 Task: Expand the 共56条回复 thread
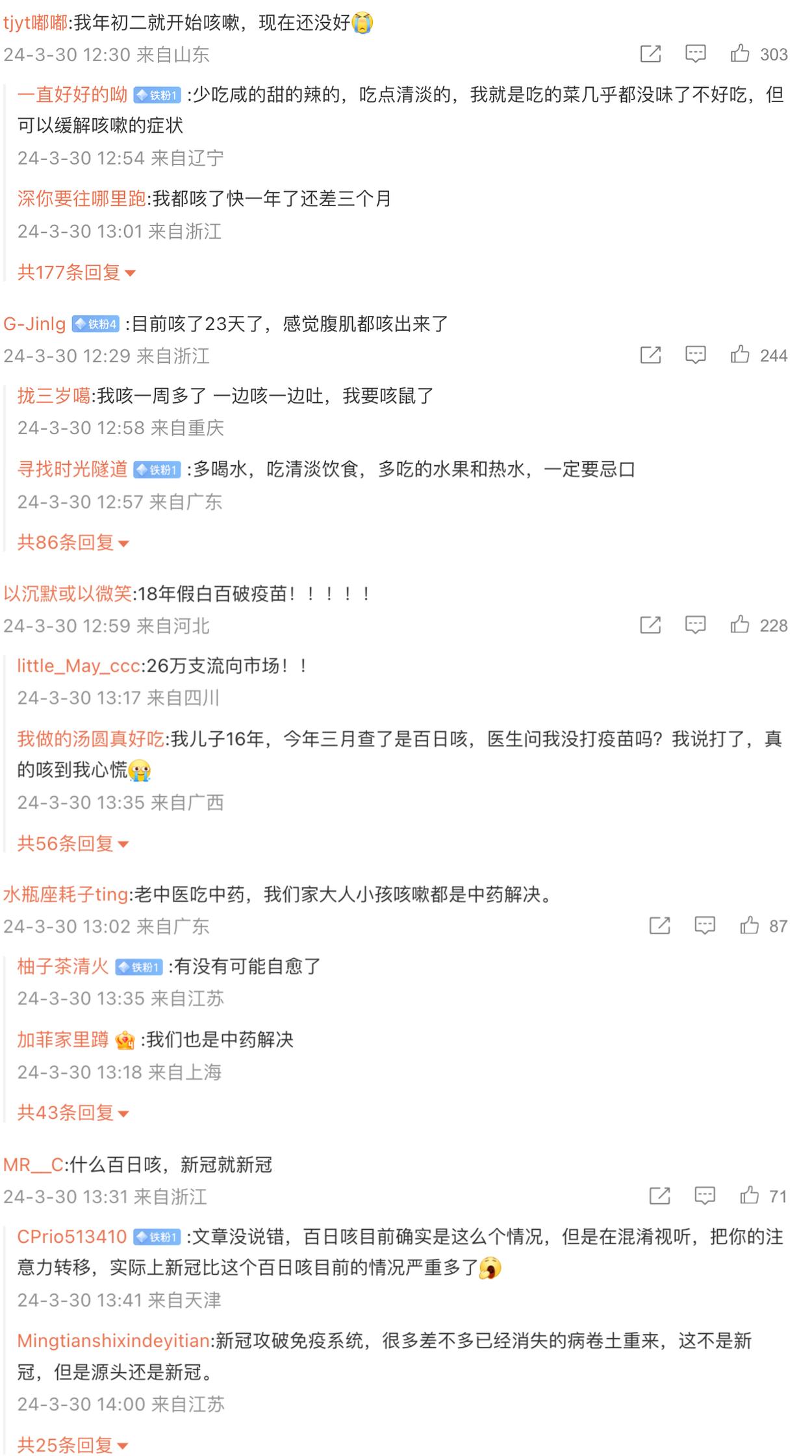coord(73,843)
